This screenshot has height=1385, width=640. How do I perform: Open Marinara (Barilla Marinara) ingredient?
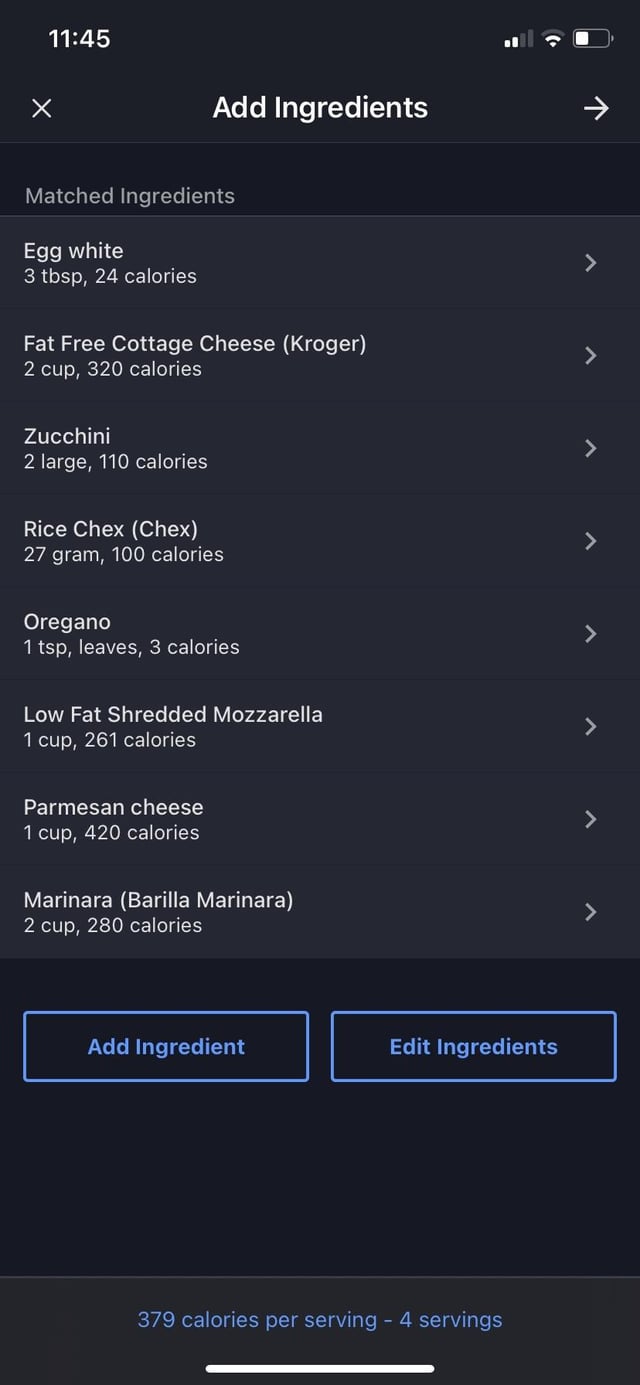tap(320, 912)
